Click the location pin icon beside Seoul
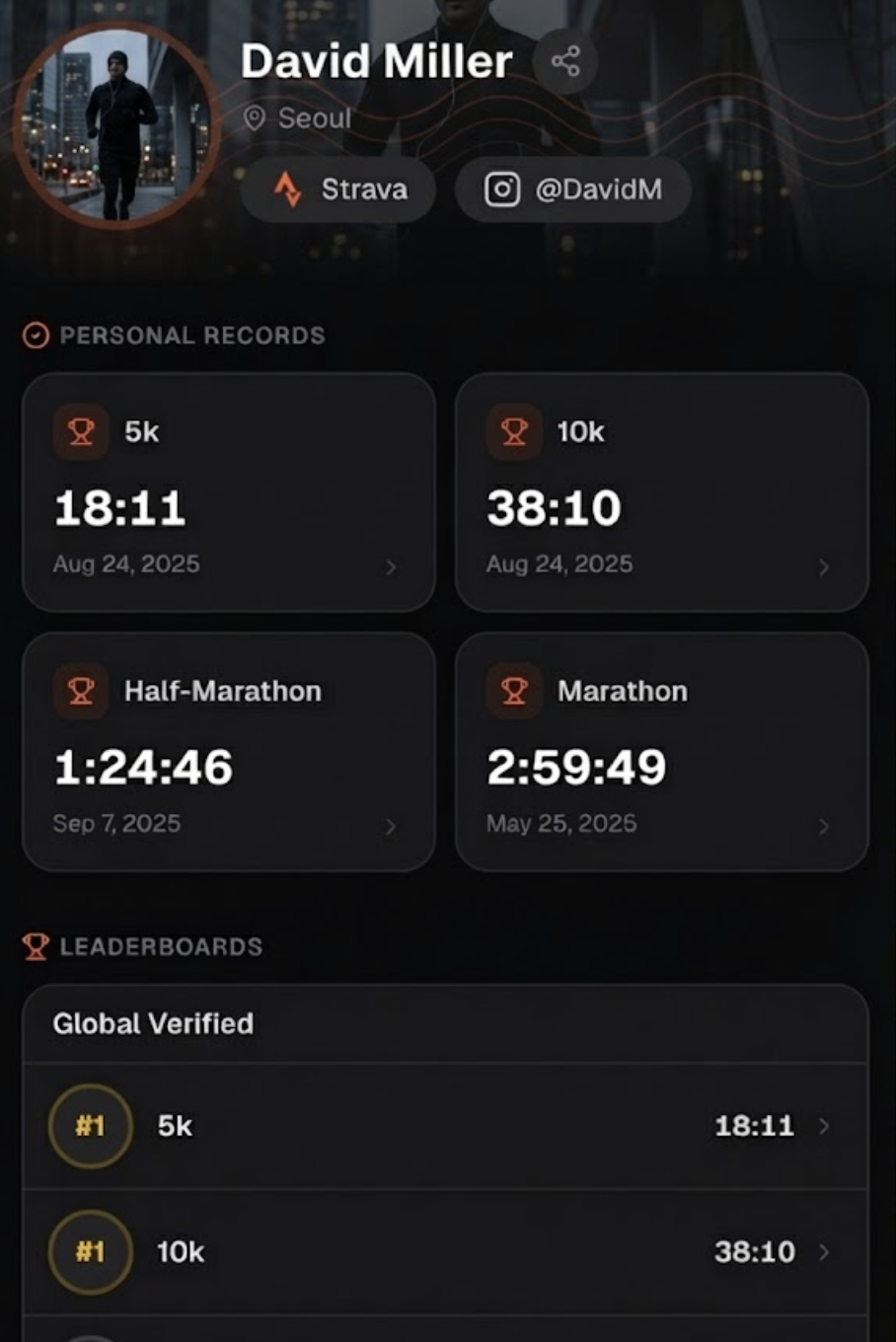The height and width of the screenshot is (1342, 896). [x=257, y=117]
